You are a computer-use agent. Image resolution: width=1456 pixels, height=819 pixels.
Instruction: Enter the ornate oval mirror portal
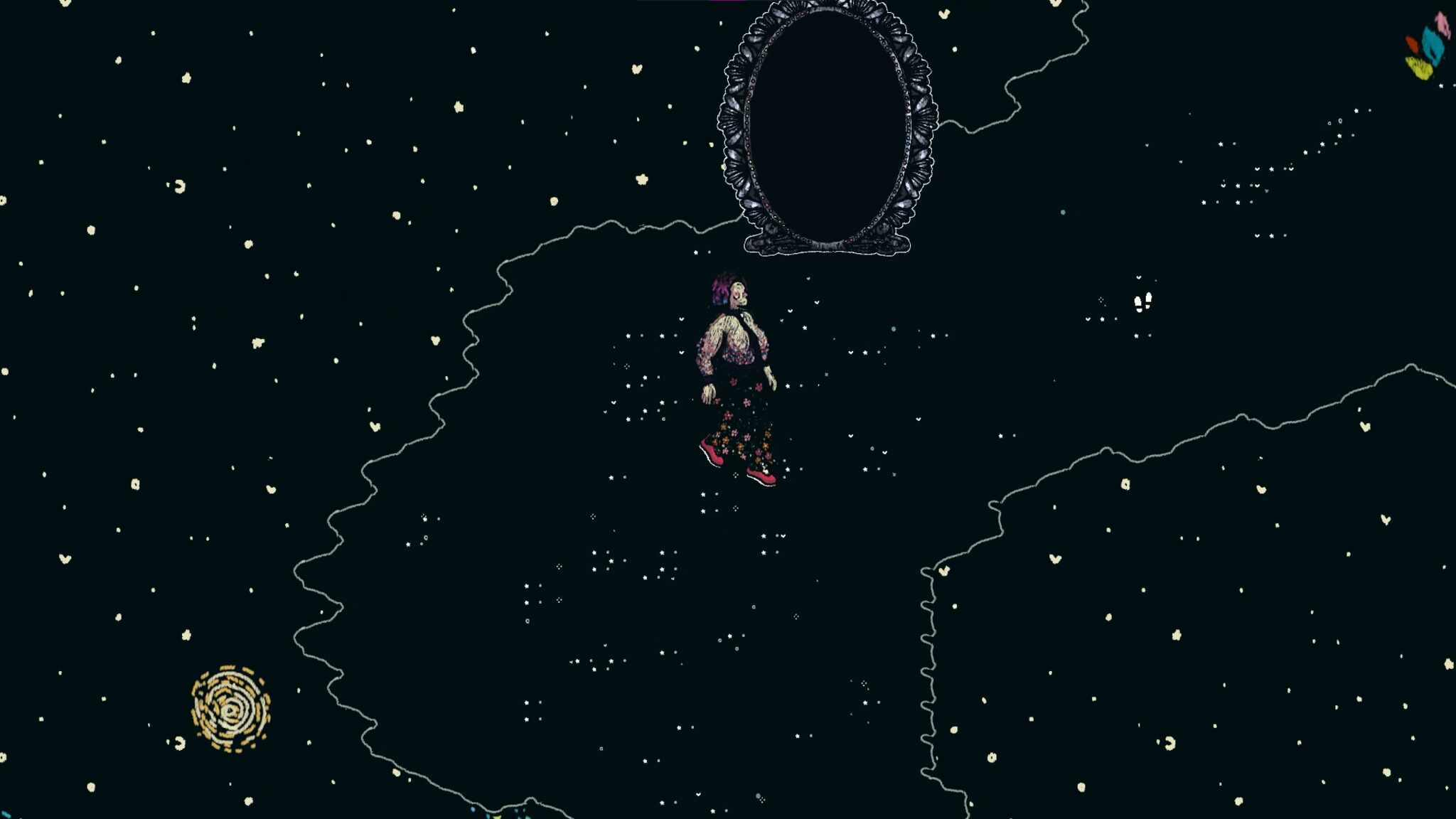(x=827, y=128)
